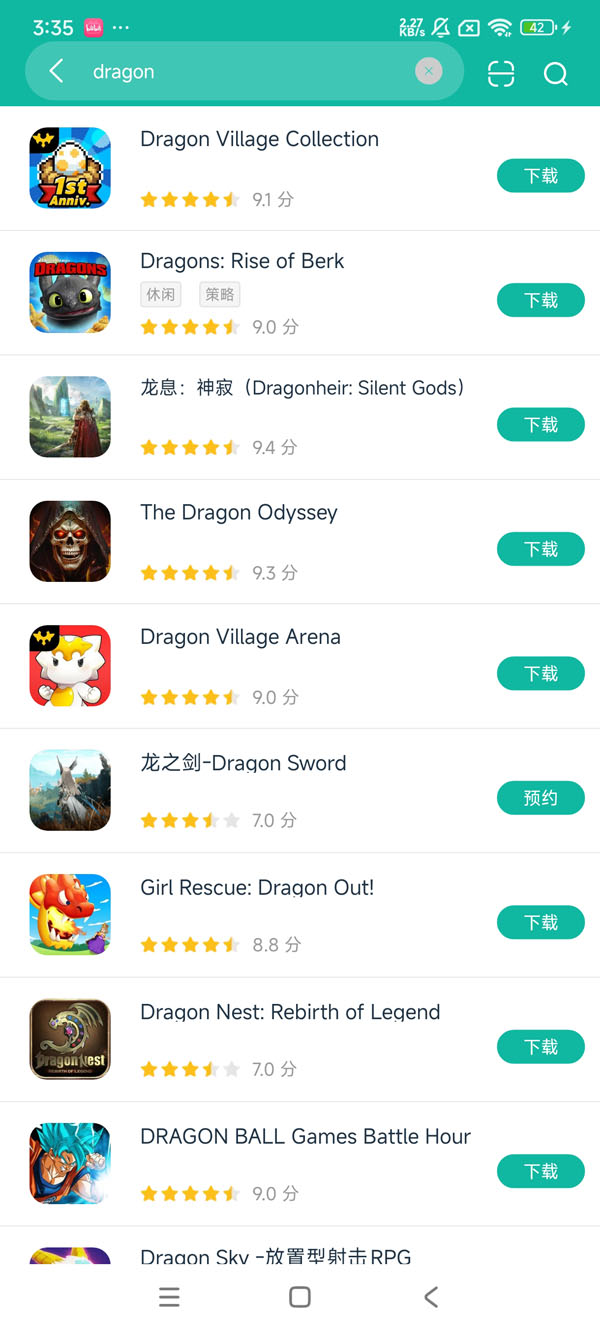Open the Dragons: Rise of Berk listing
The width and height of the screenshot is (600, 1334).
coord(242,262)
